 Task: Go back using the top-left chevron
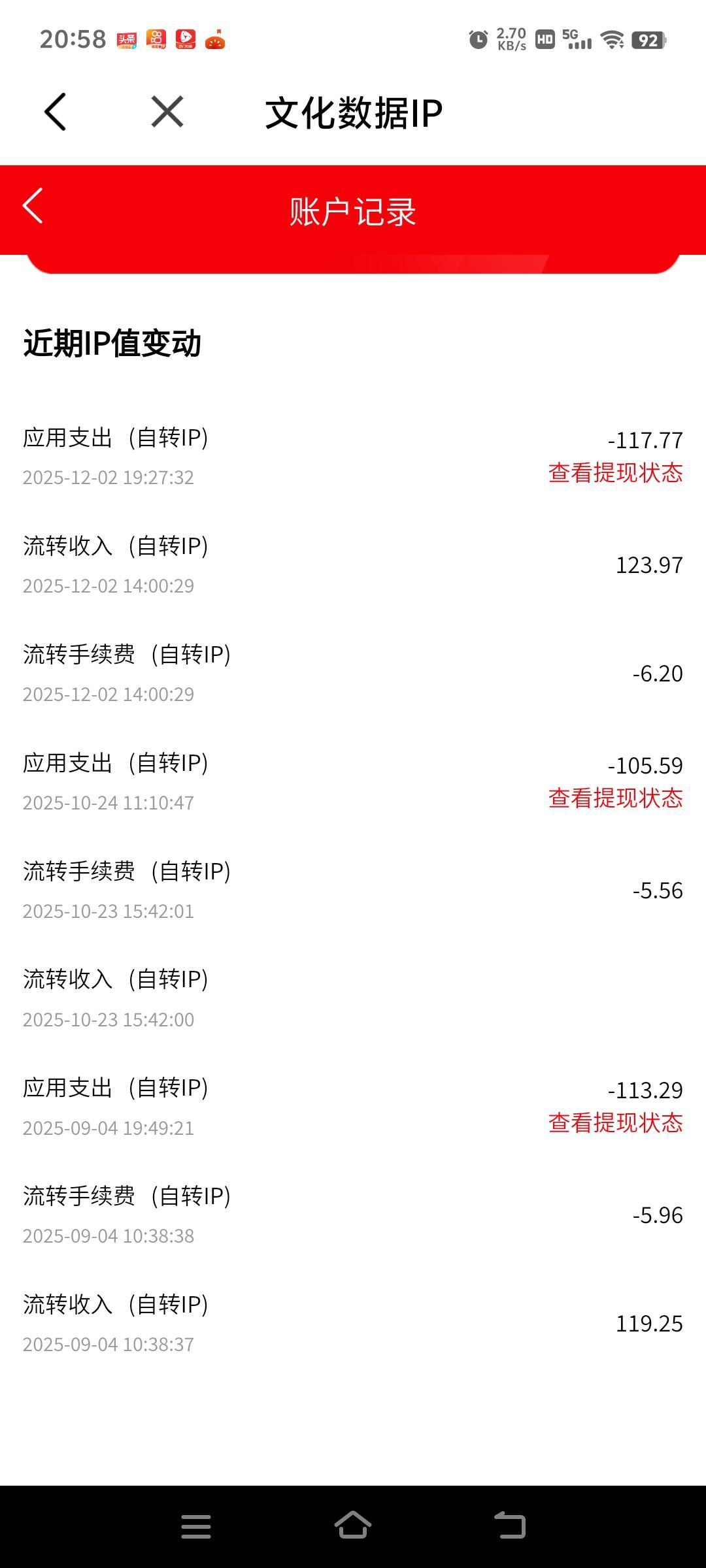[55, 111]
